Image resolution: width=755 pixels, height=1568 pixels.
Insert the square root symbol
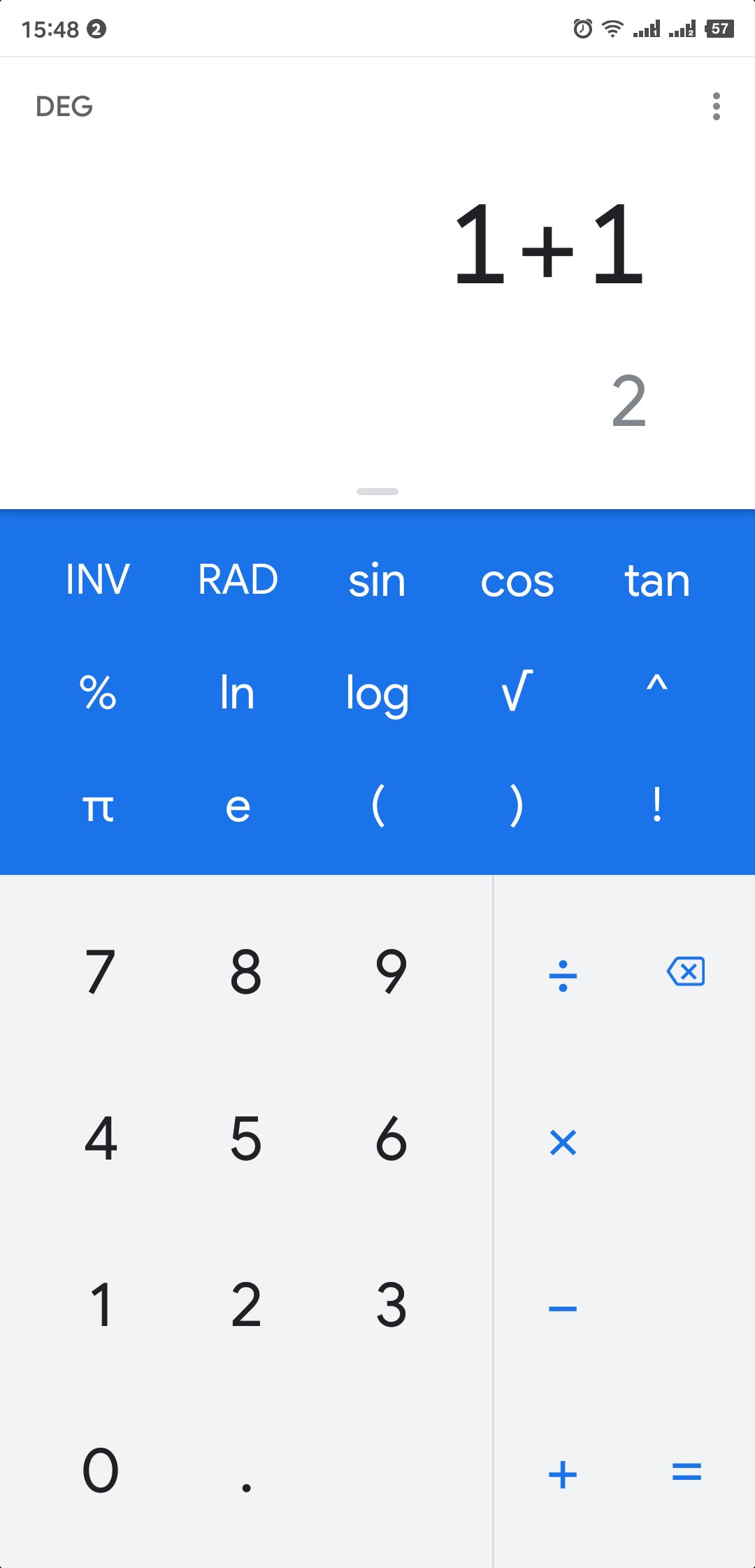point(517,692)
